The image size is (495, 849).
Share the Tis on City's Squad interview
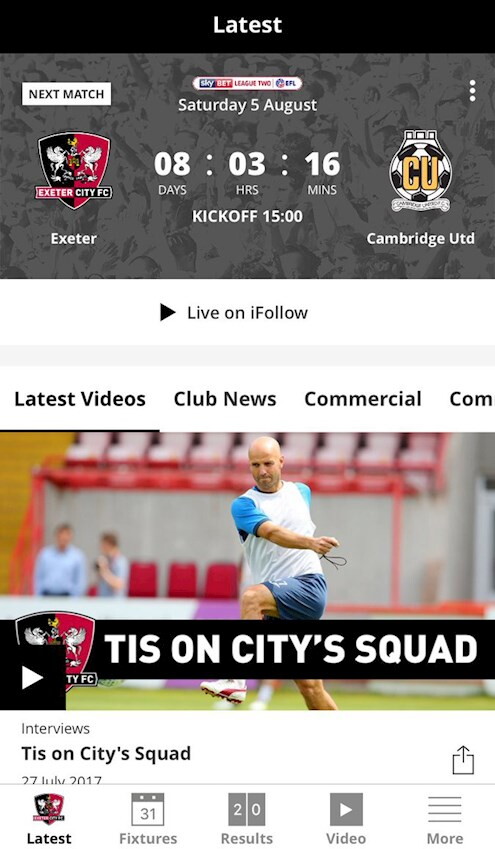pos(463,760)
